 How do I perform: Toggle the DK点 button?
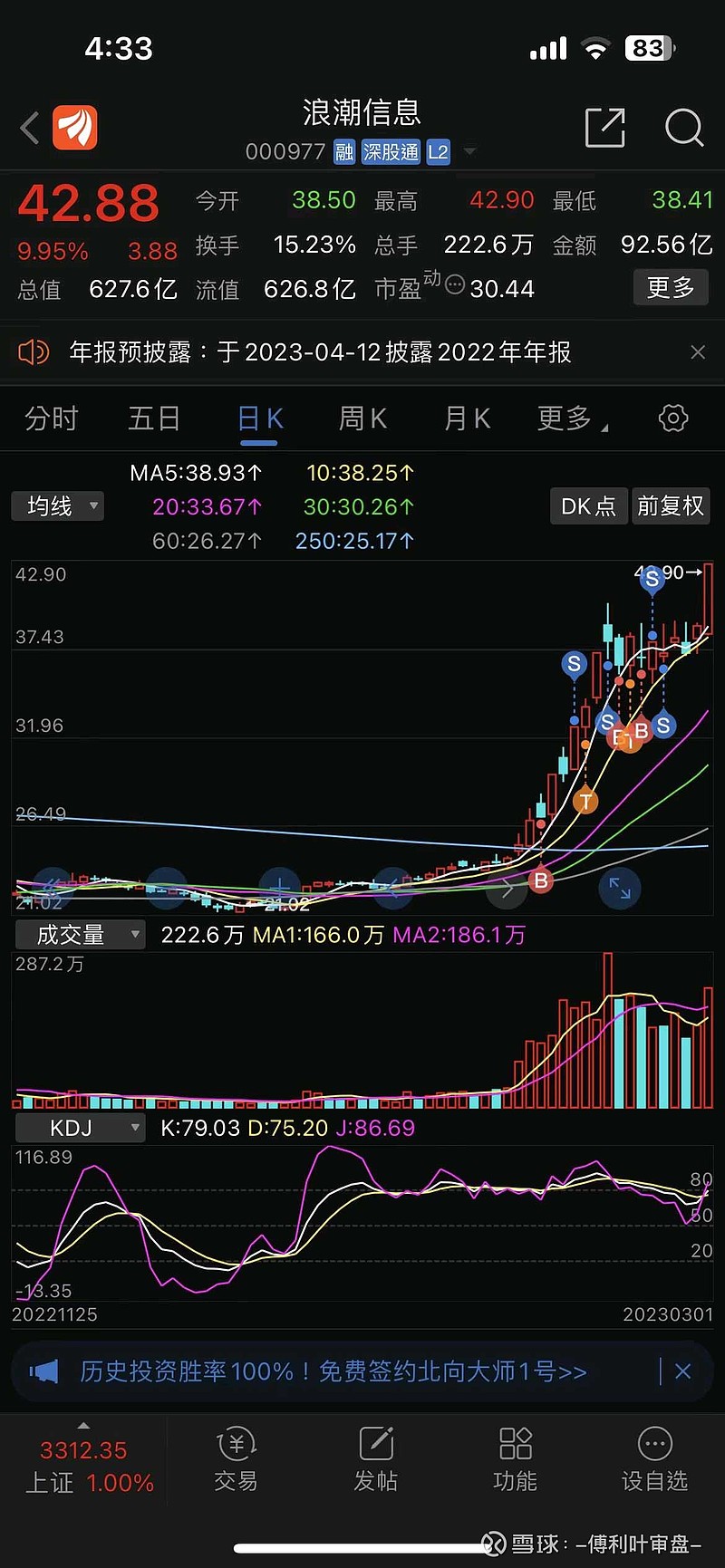click(x=588, y=506)
